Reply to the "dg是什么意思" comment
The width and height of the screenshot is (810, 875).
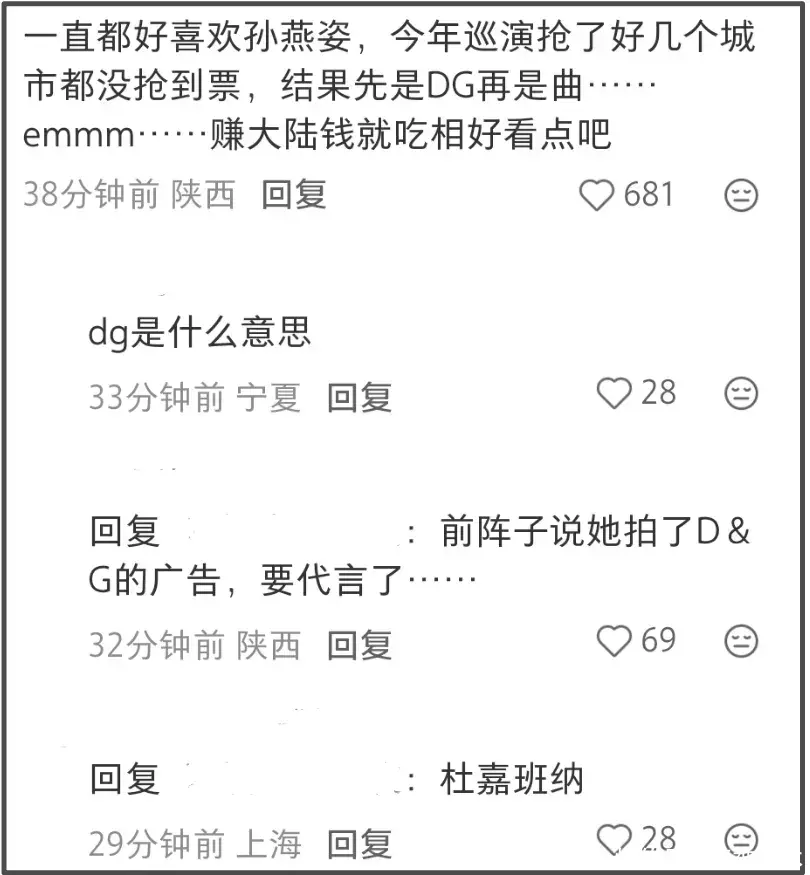[359, 398]
